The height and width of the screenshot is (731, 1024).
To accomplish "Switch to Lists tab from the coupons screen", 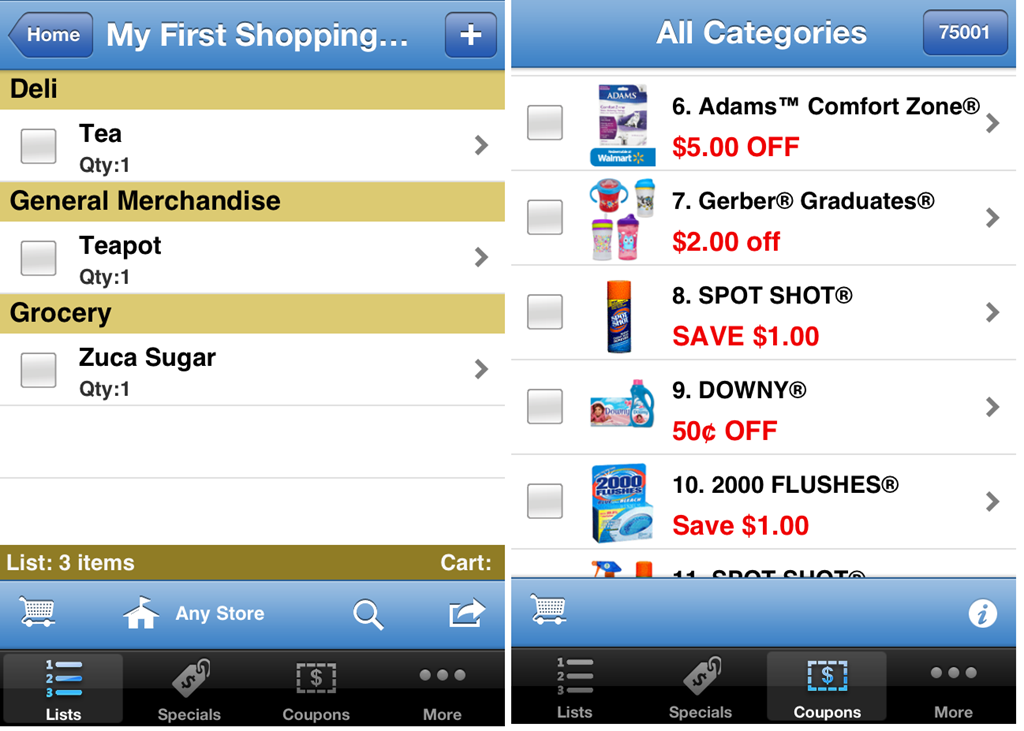I will 574,687.
